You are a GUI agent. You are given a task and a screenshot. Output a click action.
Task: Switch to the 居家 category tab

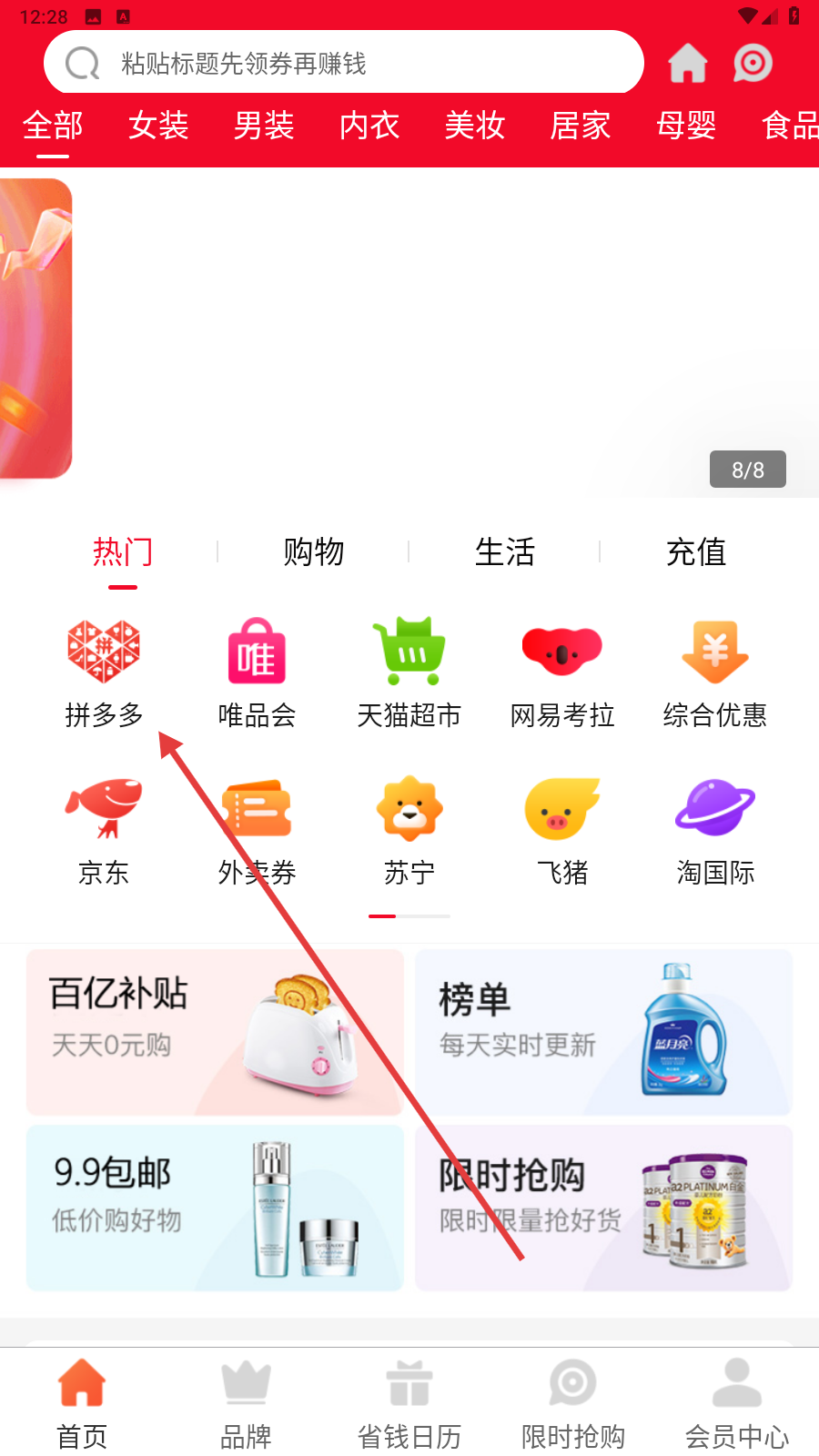[x=581, y=126]
